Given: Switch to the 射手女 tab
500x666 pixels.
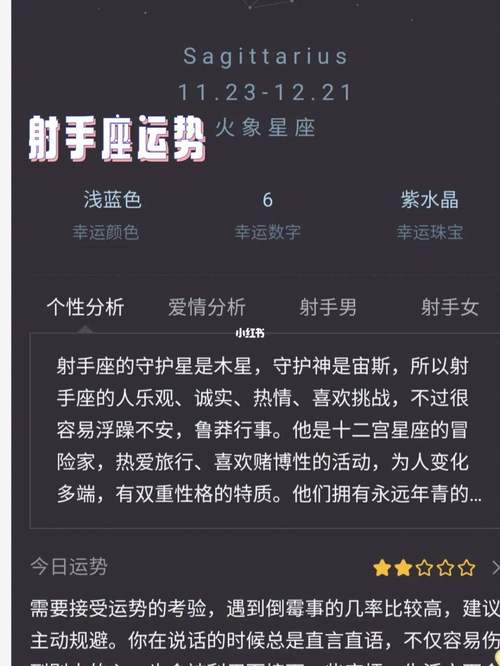Looking at the screenshot, I should (x=450, y=307).
